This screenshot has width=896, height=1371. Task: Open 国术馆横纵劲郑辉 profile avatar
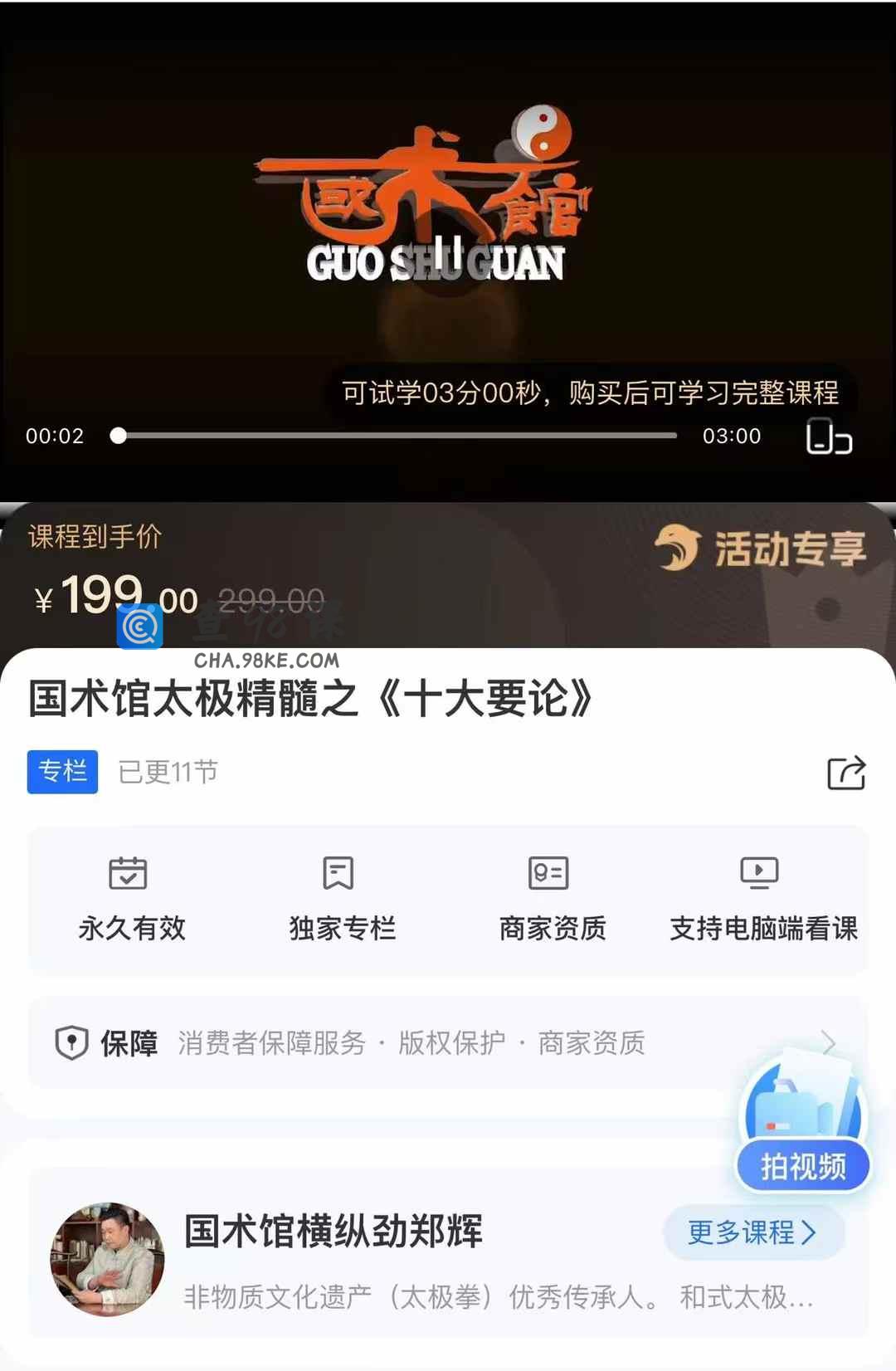tap(108, 1258)
